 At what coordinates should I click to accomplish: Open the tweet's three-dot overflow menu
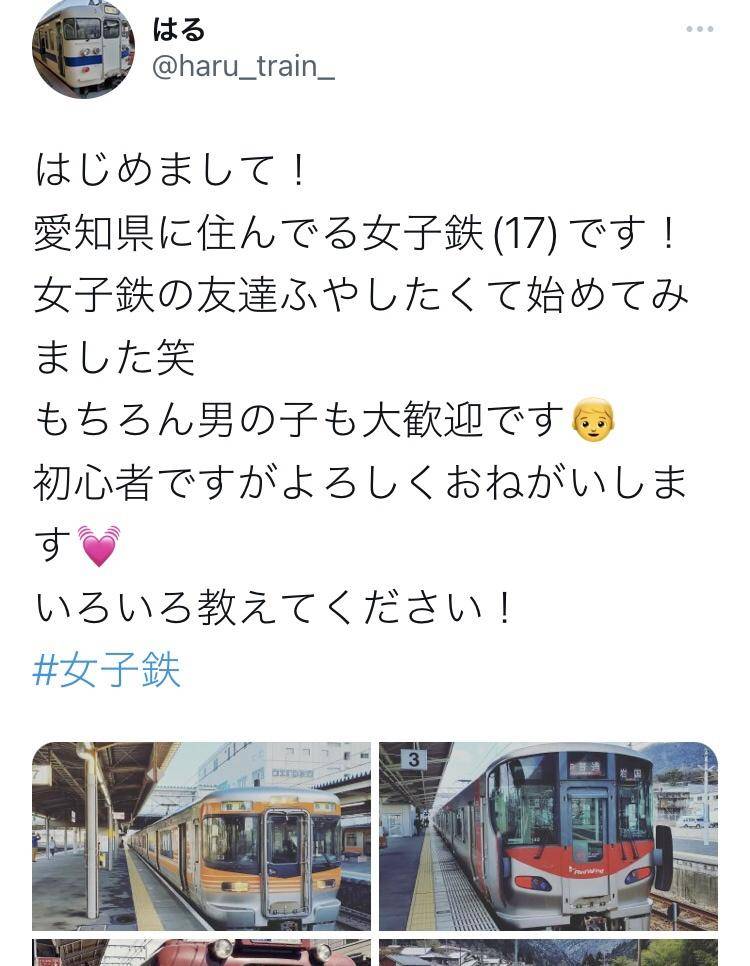699,30
